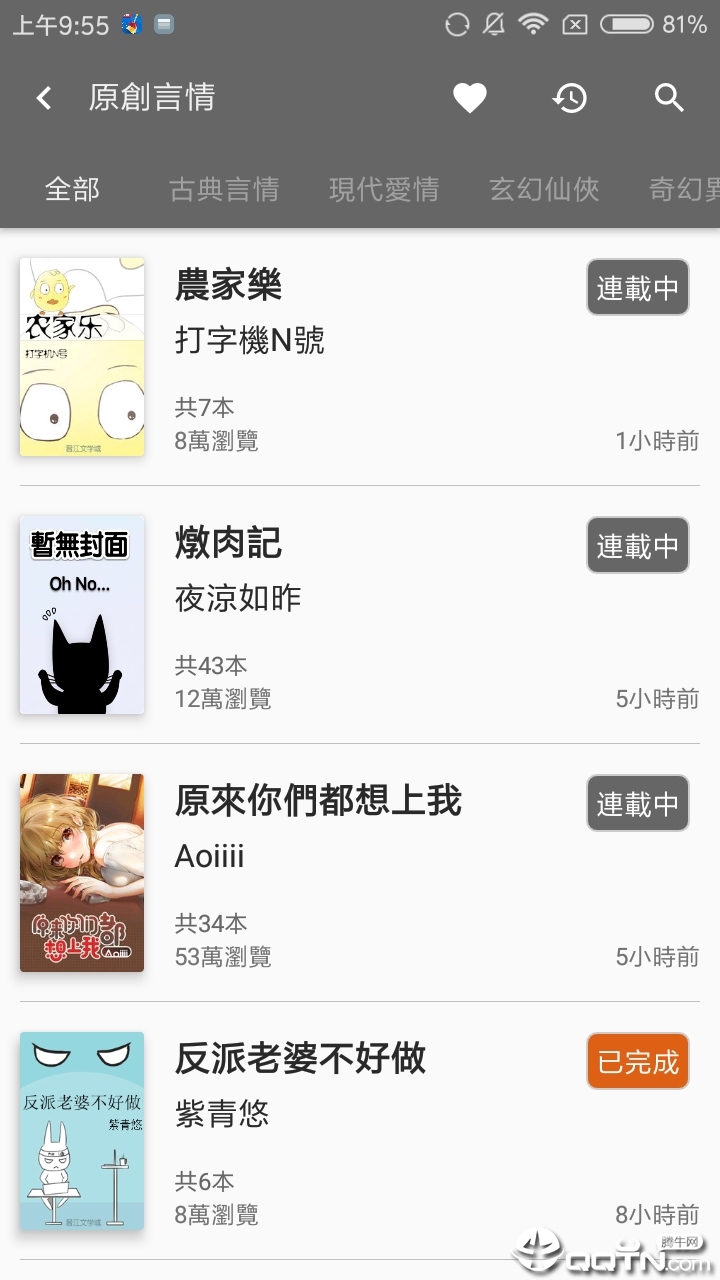Switch to the 現代愛情 tab
This screenshot has width=720, height=1280.
[x=384, y=189]
